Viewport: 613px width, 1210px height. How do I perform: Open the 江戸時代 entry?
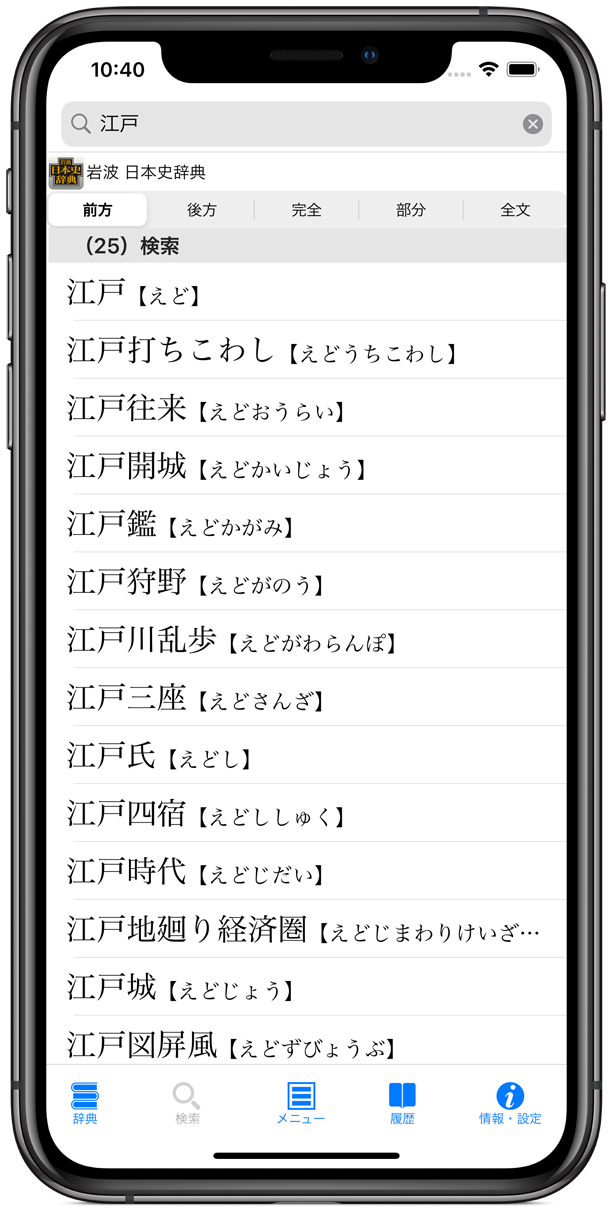(306, 872)
